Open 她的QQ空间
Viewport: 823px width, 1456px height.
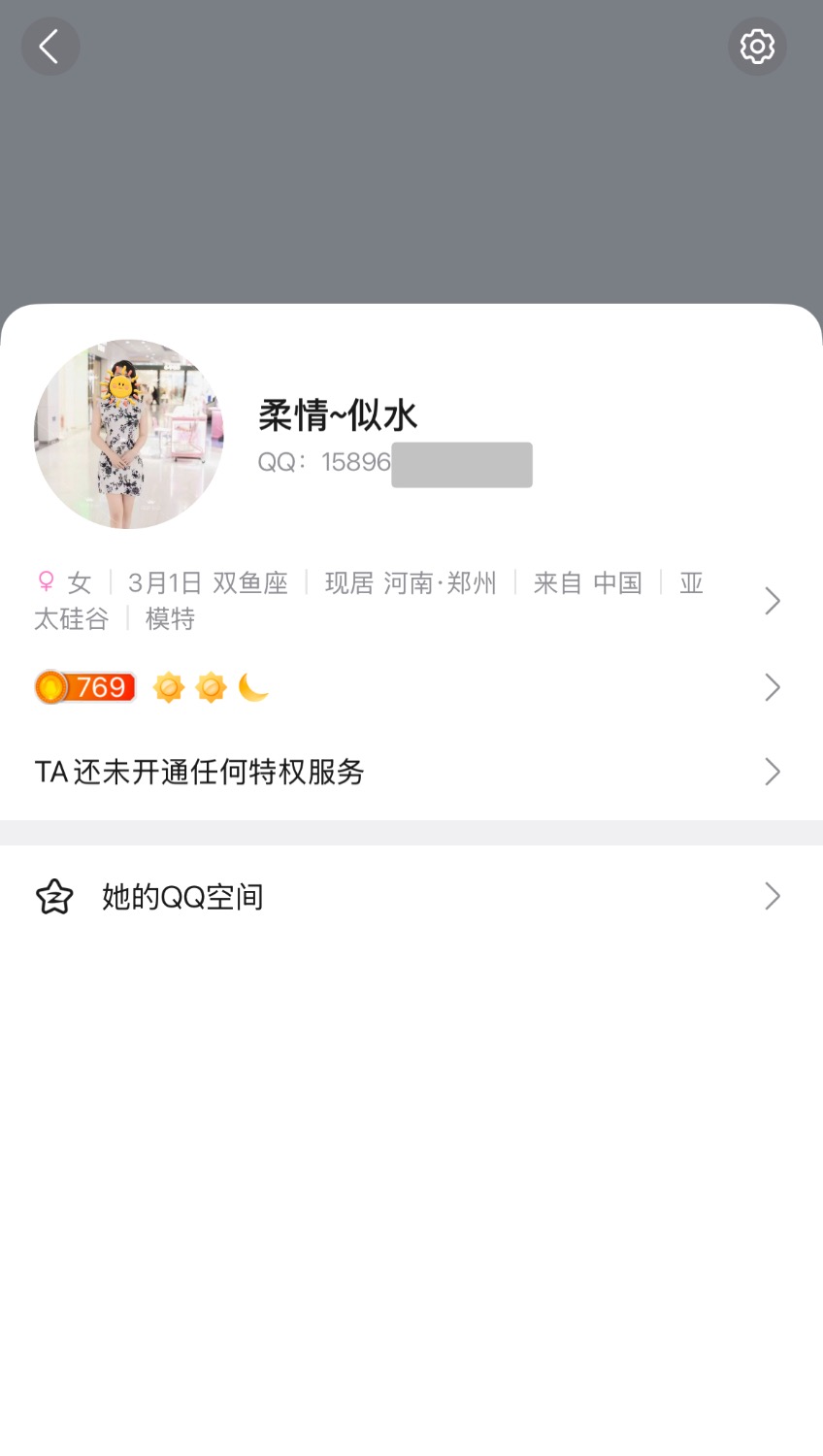pyautogui.click(x=408, y=896)
